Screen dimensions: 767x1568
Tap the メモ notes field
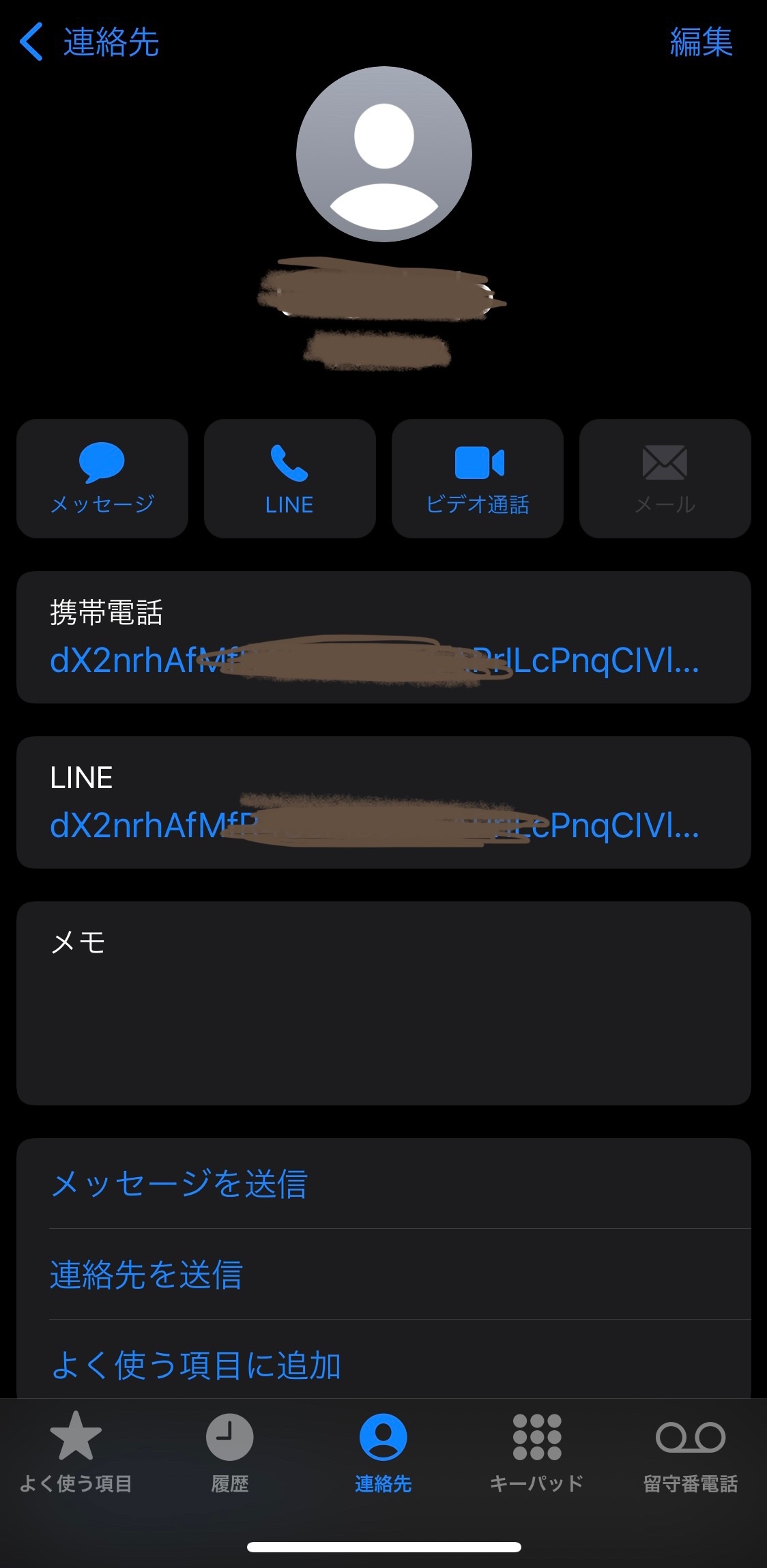pos(383,1003)
